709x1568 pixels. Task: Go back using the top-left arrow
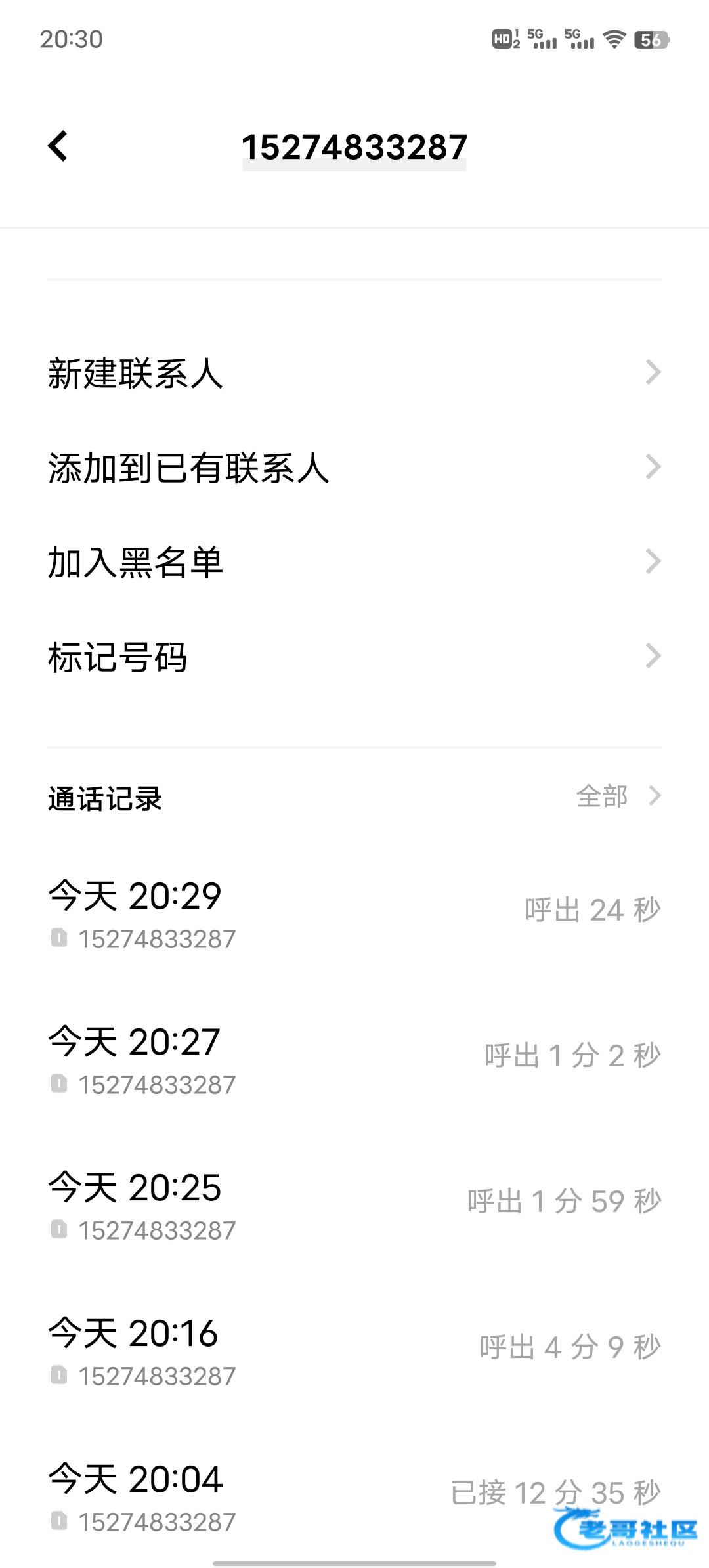pyautogui.click(x=58, y=146)
